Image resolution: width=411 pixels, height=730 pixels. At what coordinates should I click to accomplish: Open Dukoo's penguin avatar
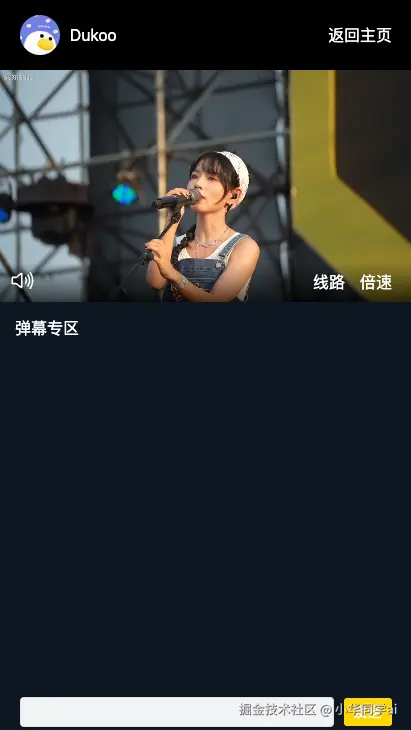(40, 35)
